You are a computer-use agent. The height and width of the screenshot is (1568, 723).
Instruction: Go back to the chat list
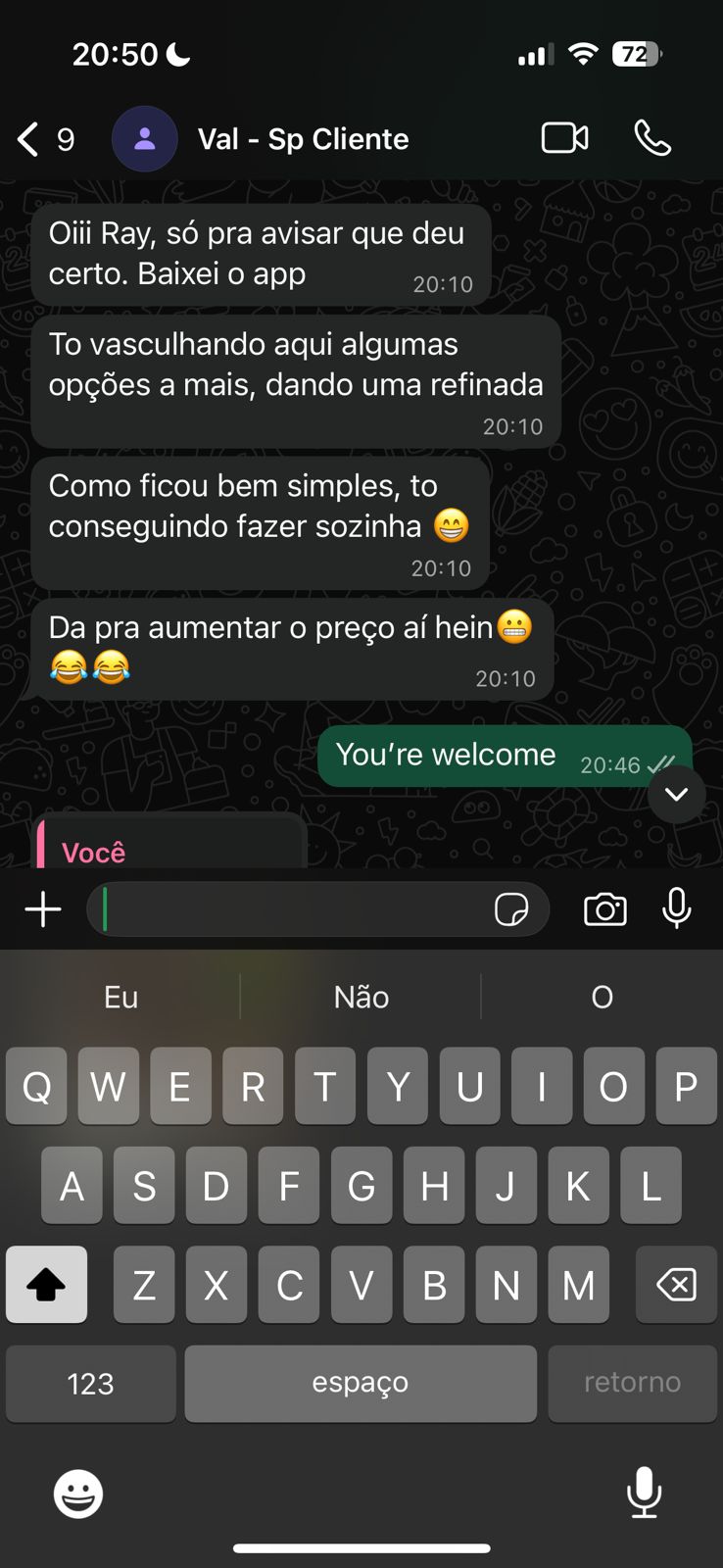coord(29,139)
